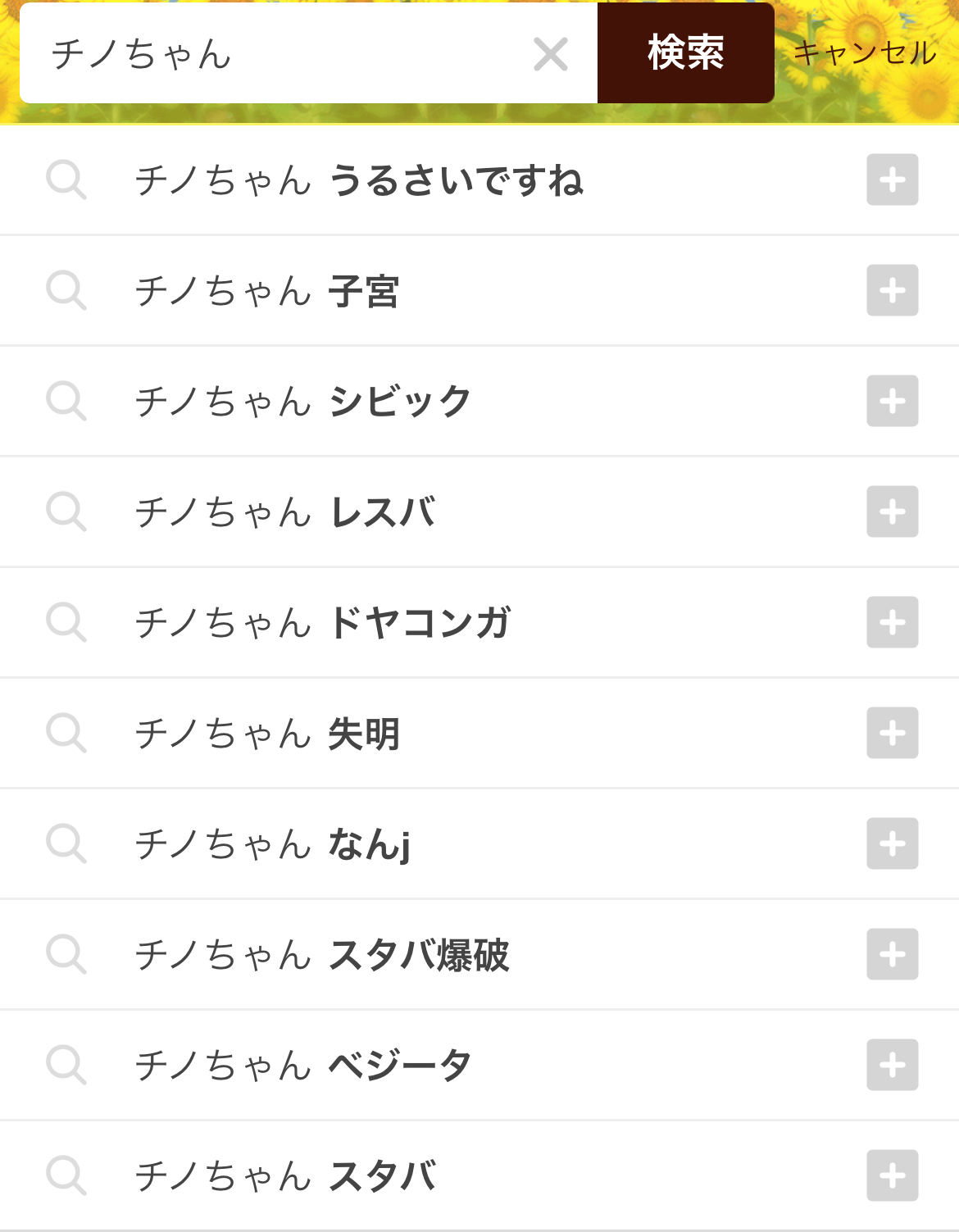Add うるさいですね to query with plus icon
This screenshot has height=1232, width=959.
coord(892,180)
